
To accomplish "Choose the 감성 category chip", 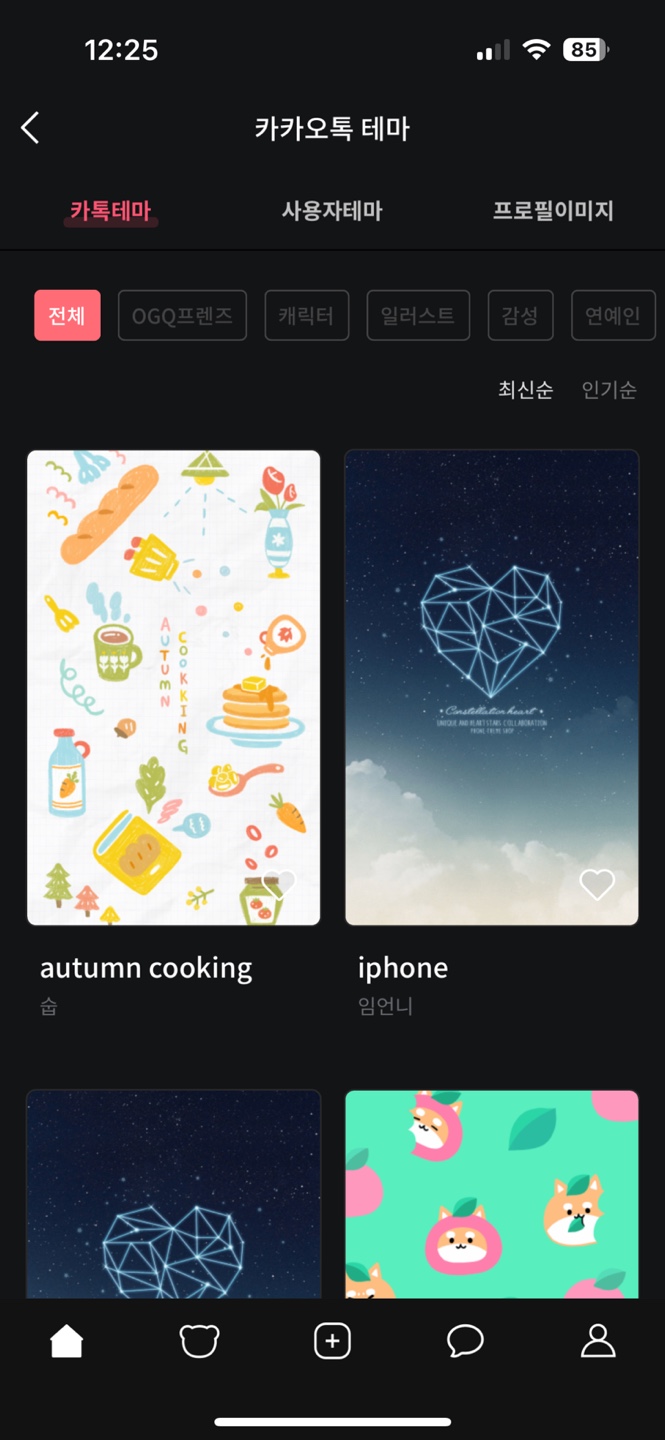I will click(520, 316).
